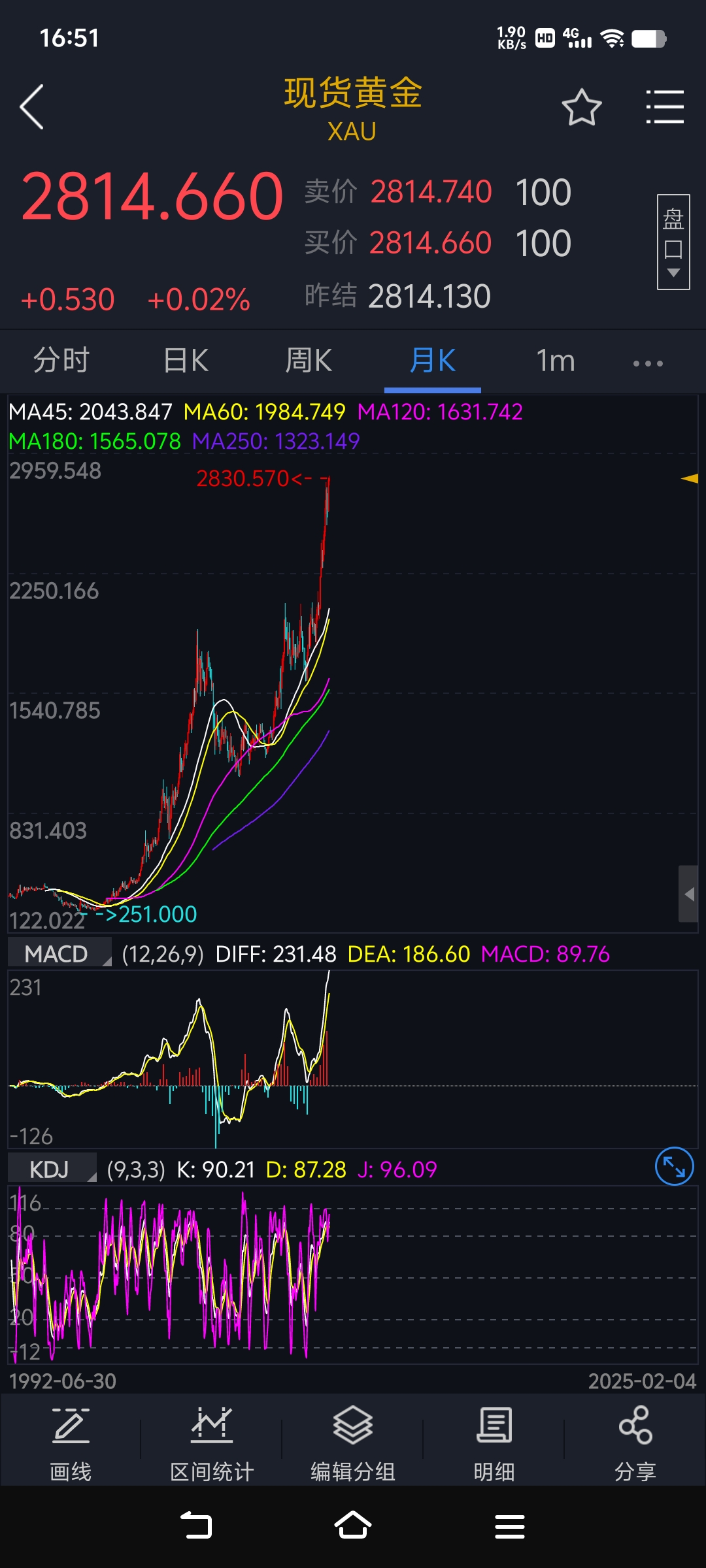Image resolution: width=706 pixels, height=1568 pixels.
Task: Switch to the 1m chart tab
Action: (x=556, y=361)
